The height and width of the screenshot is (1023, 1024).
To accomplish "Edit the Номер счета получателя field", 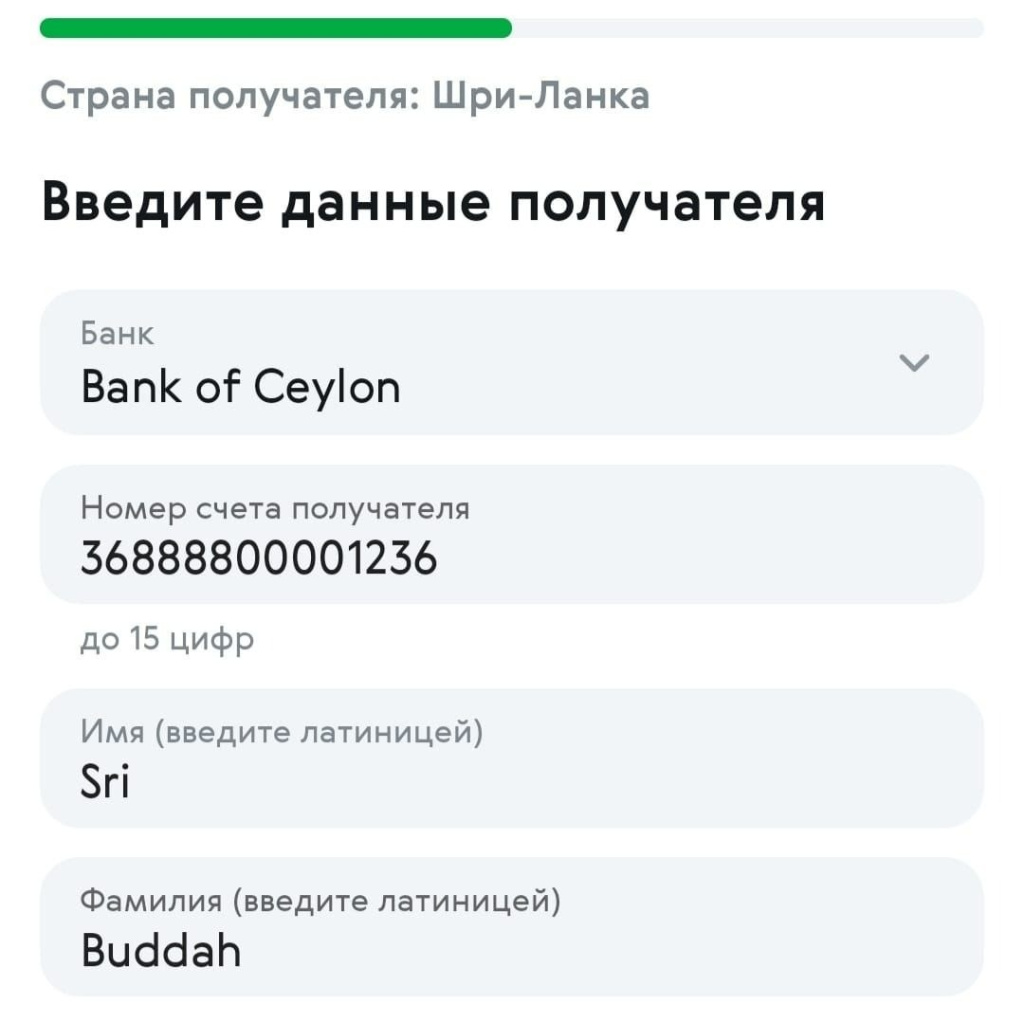I will (511, 535).
